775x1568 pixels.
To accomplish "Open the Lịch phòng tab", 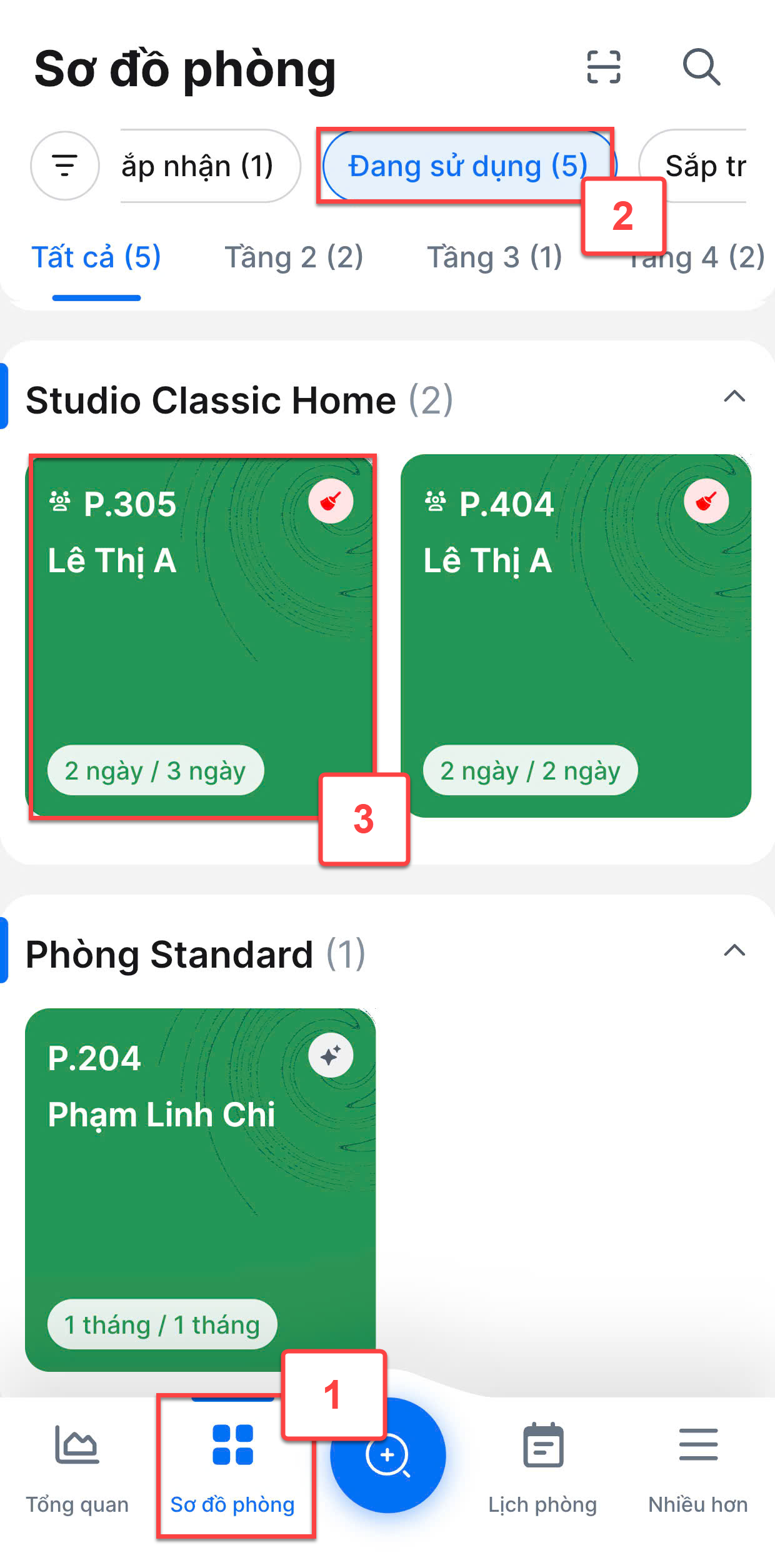I will pyautogui.click(x=542, y=1468).
